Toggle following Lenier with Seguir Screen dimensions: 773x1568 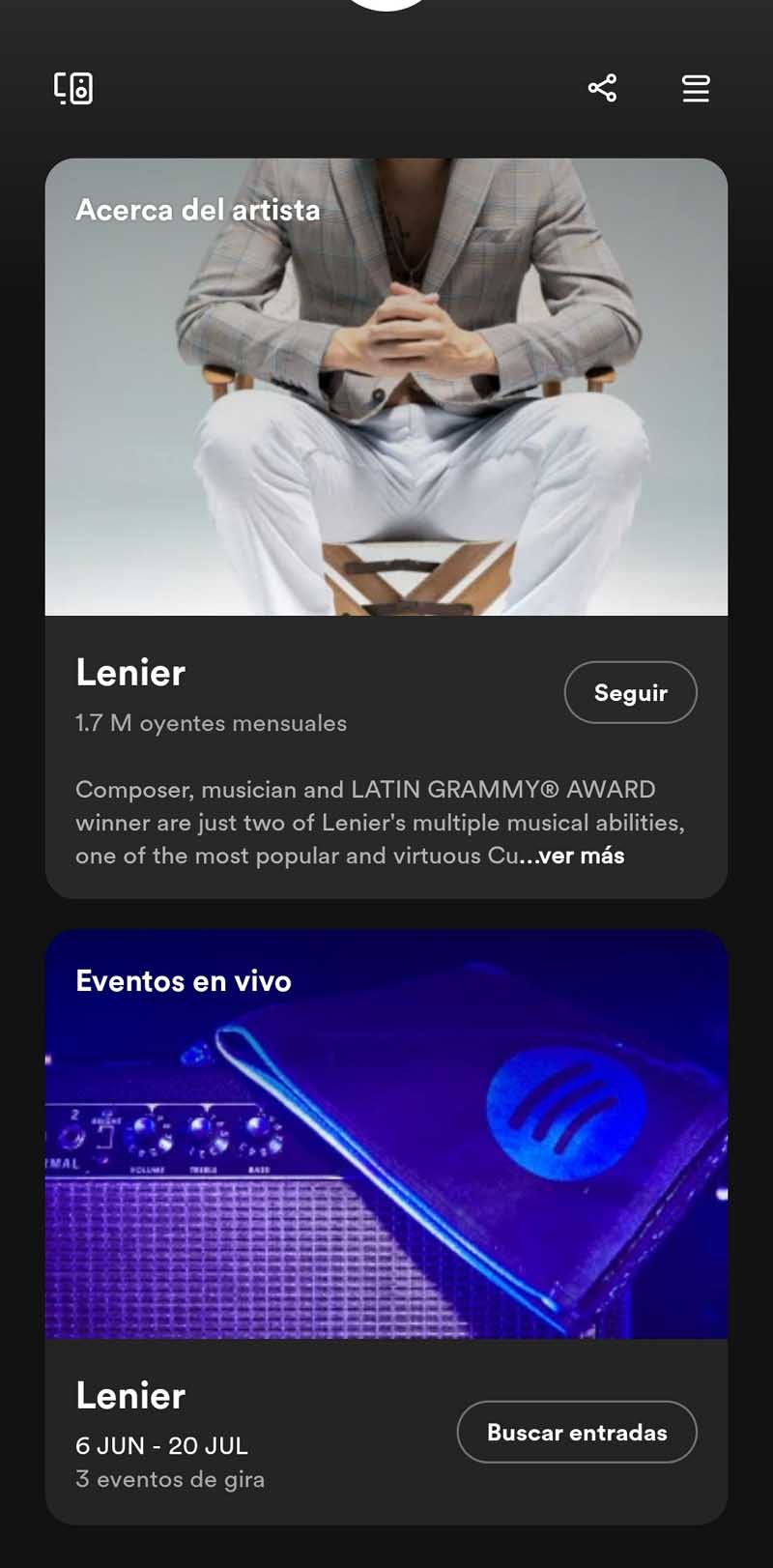(x=630, y=692)
